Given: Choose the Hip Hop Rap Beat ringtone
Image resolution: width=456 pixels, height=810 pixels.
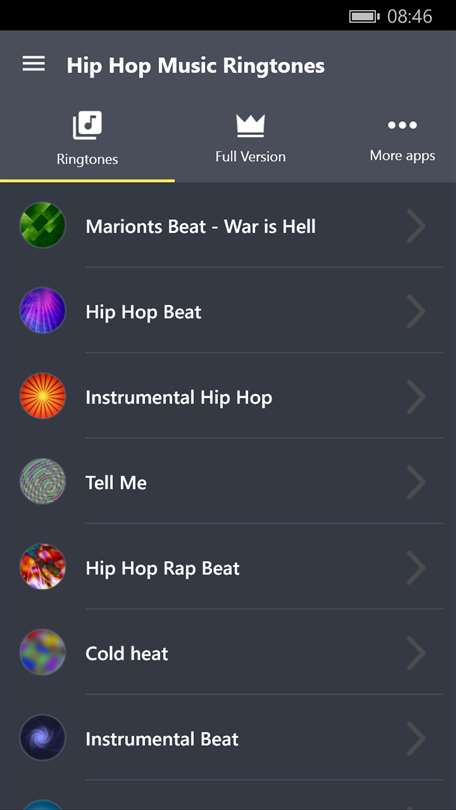Looking at the screenshot, I should 228,568.
